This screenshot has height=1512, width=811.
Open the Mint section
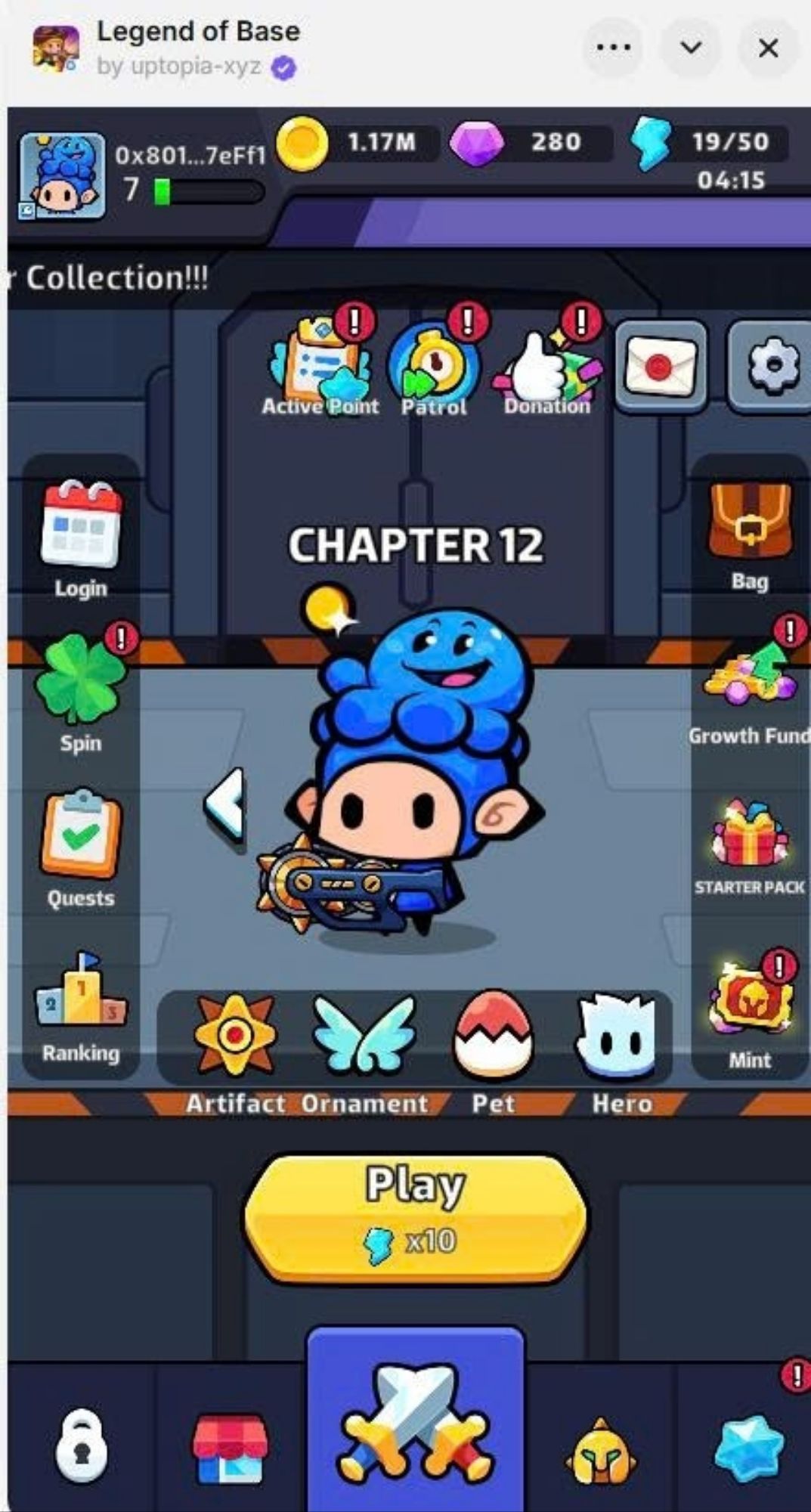point(750,1002)
